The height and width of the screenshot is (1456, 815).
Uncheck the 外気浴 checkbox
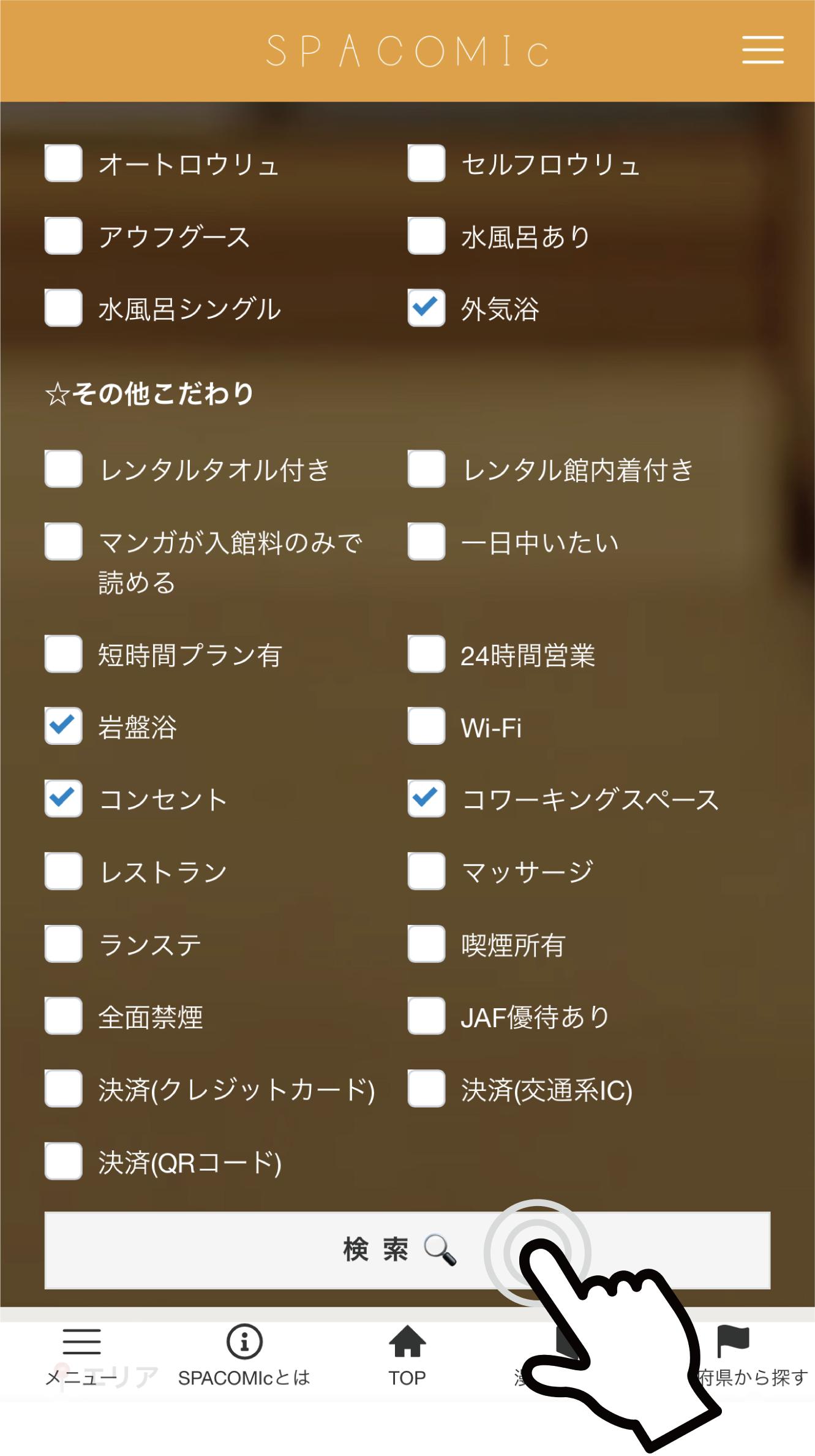click(x=427, y=307)
